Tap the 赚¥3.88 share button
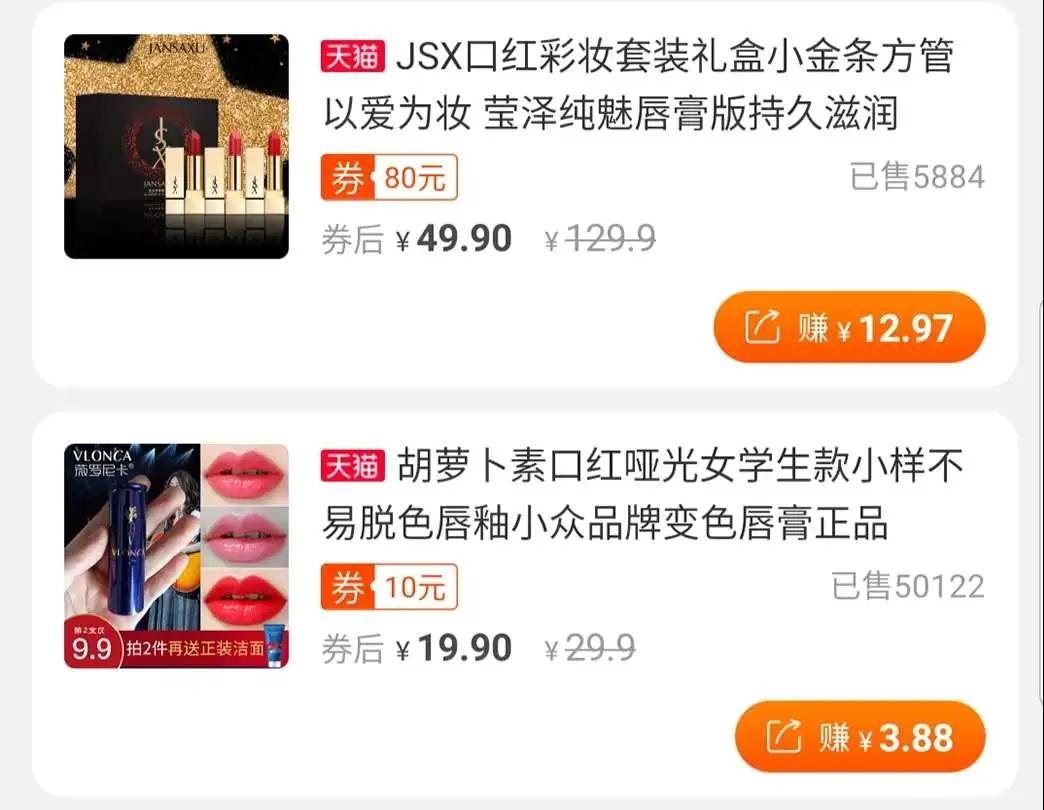Image resolution: width=1044 pixels, height=810 pixels. click(860, 738)
